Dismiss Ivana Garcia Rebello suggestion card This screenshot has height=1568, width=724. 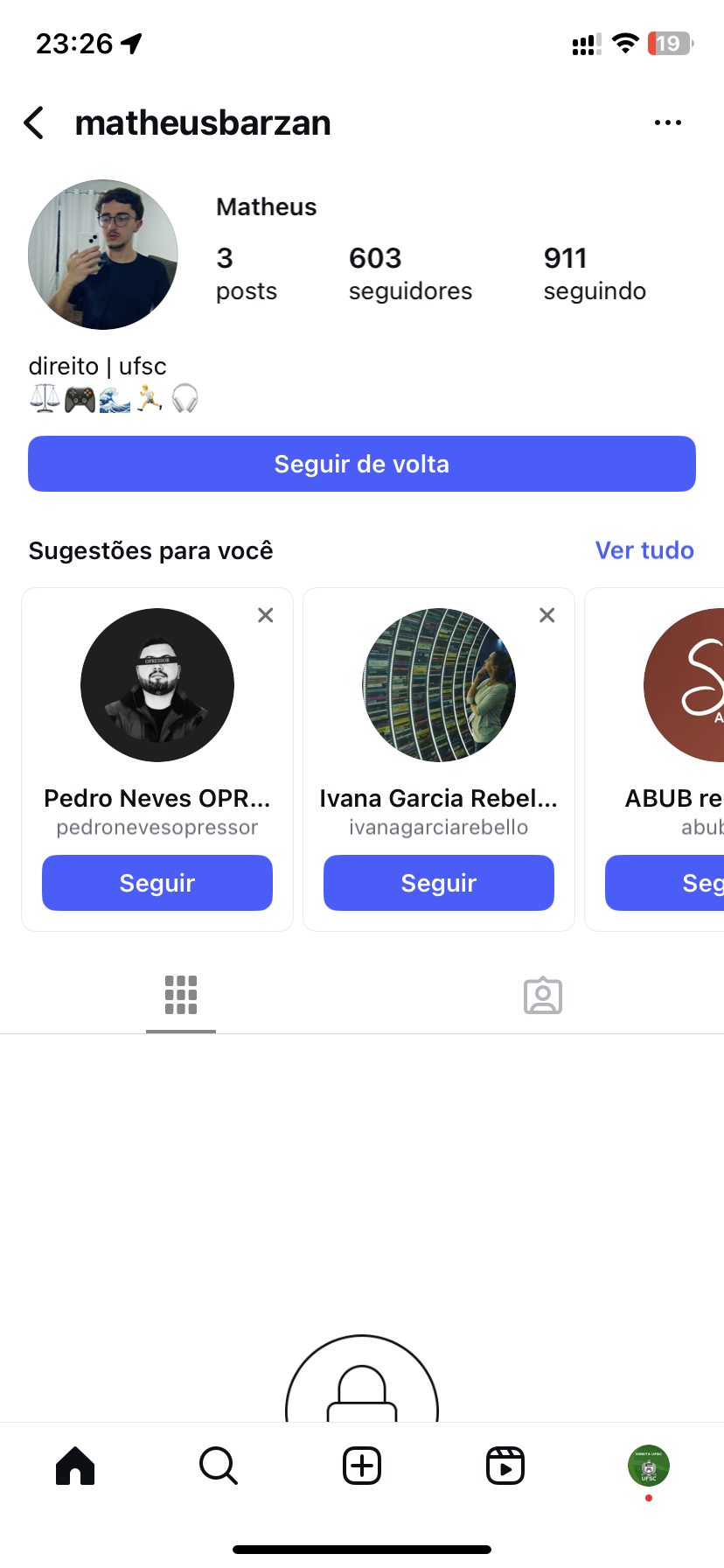click(547, 615)
